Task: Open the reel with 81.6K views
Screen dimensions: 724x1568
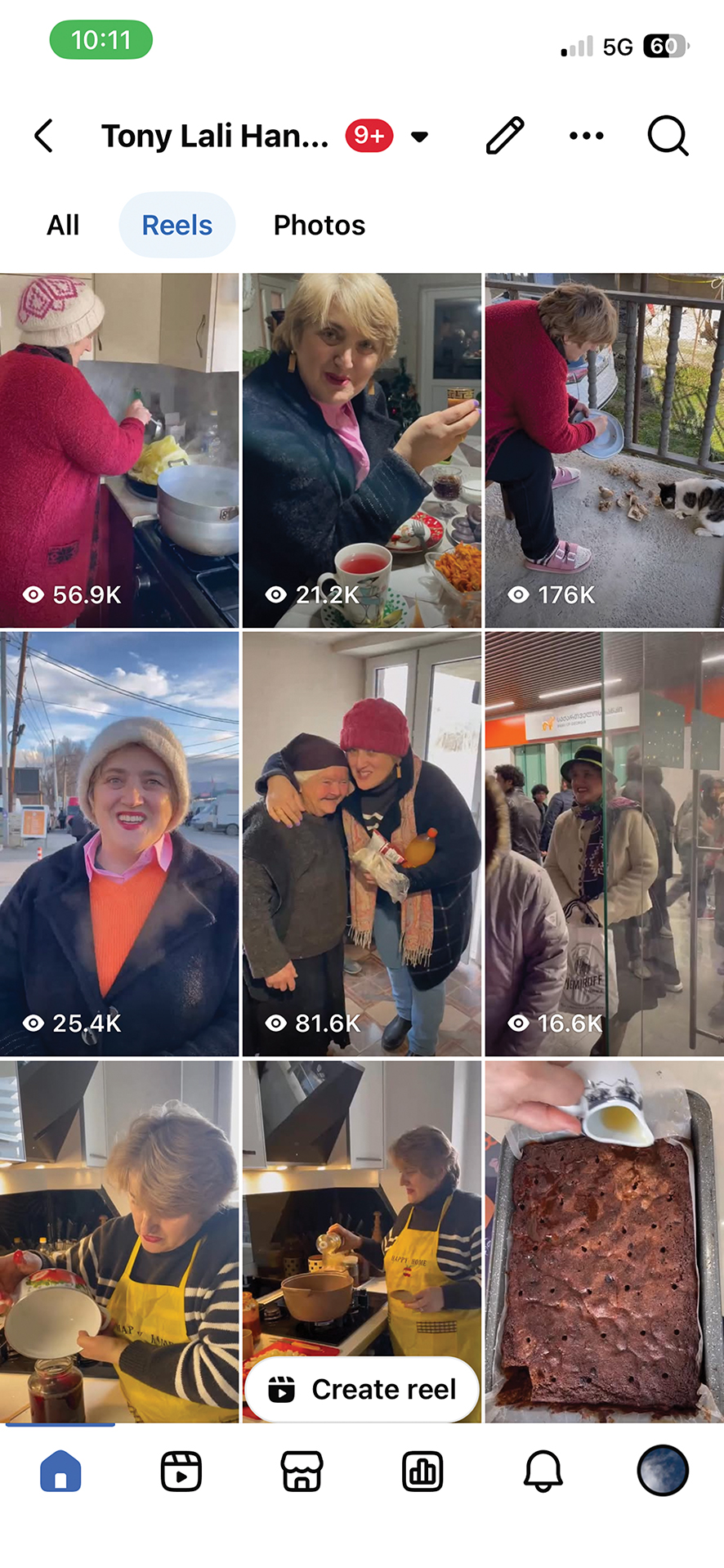Action: click(362, 842)
